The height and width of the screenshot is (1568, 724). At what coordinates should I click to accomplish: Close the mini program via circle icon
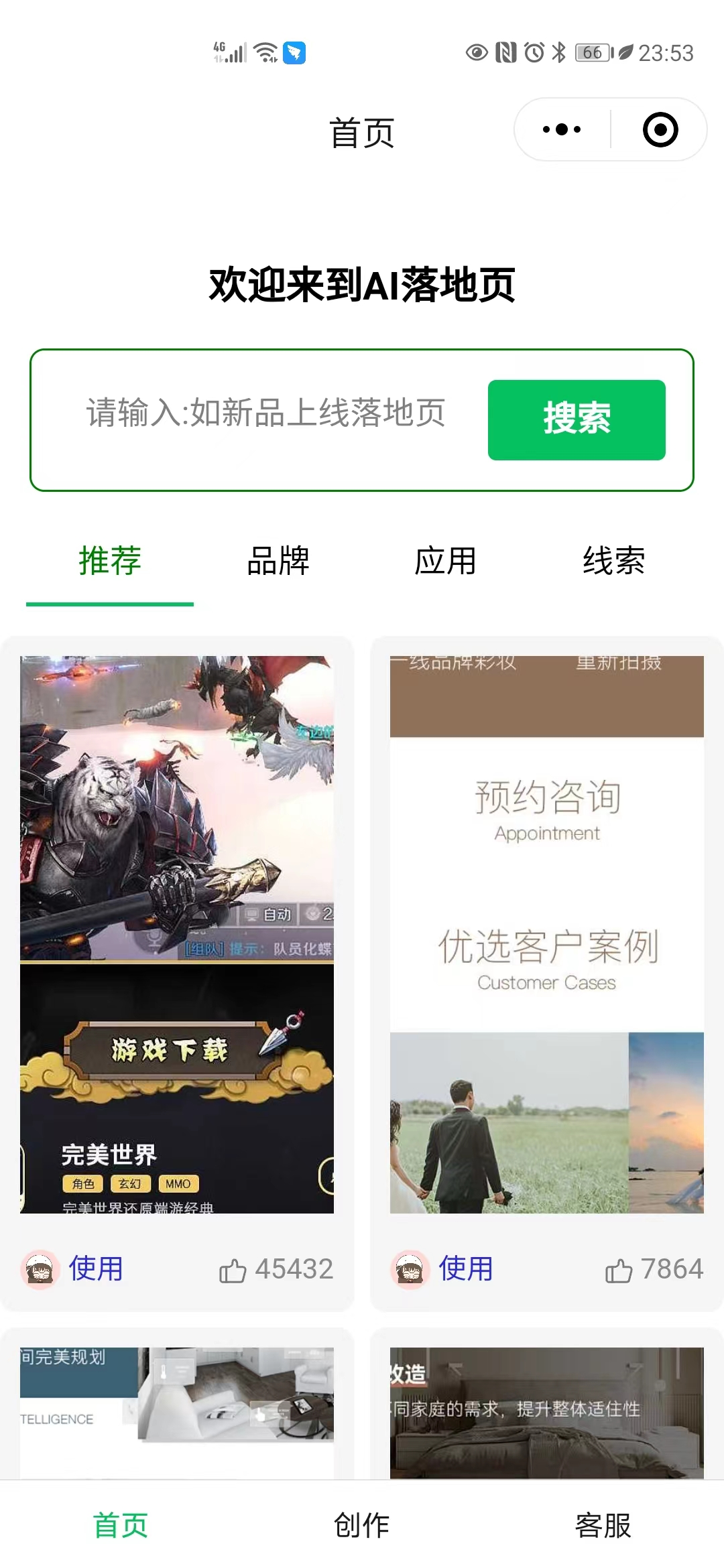[660, 129]
